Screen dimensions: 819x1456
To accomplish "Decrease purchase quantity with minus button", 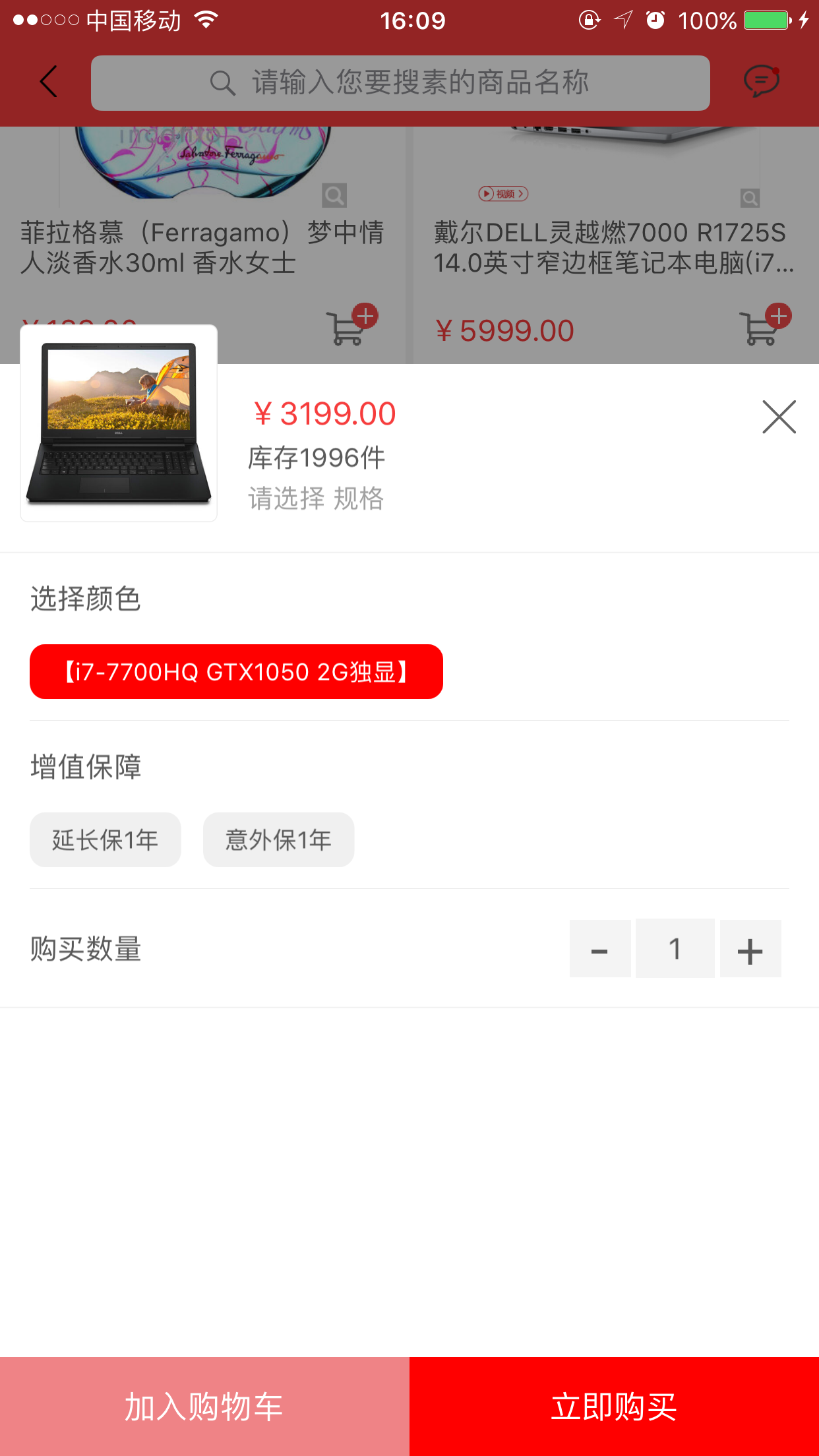I will 599,949.
